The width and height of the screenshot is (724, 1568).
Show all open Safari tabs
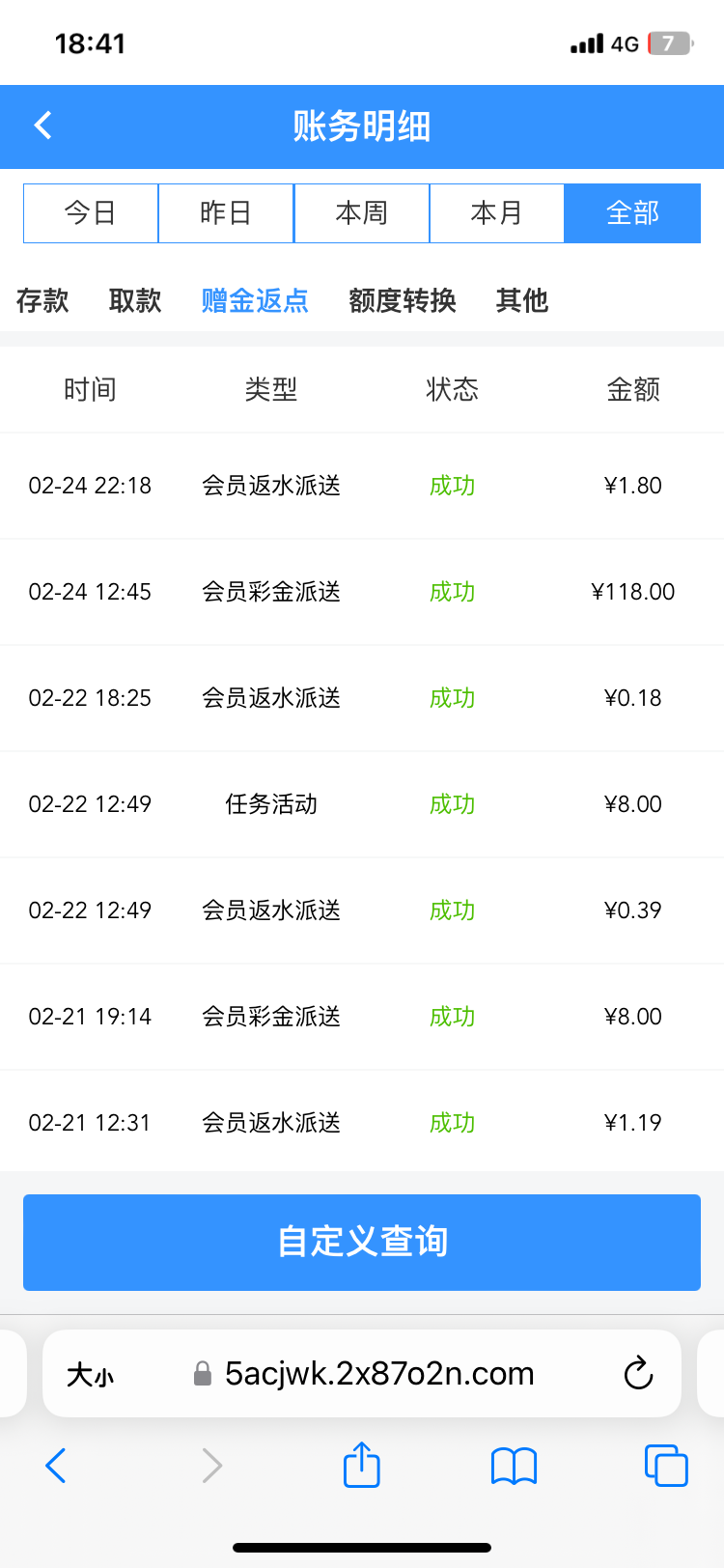pyautogui.click(x=666, y=1466)
